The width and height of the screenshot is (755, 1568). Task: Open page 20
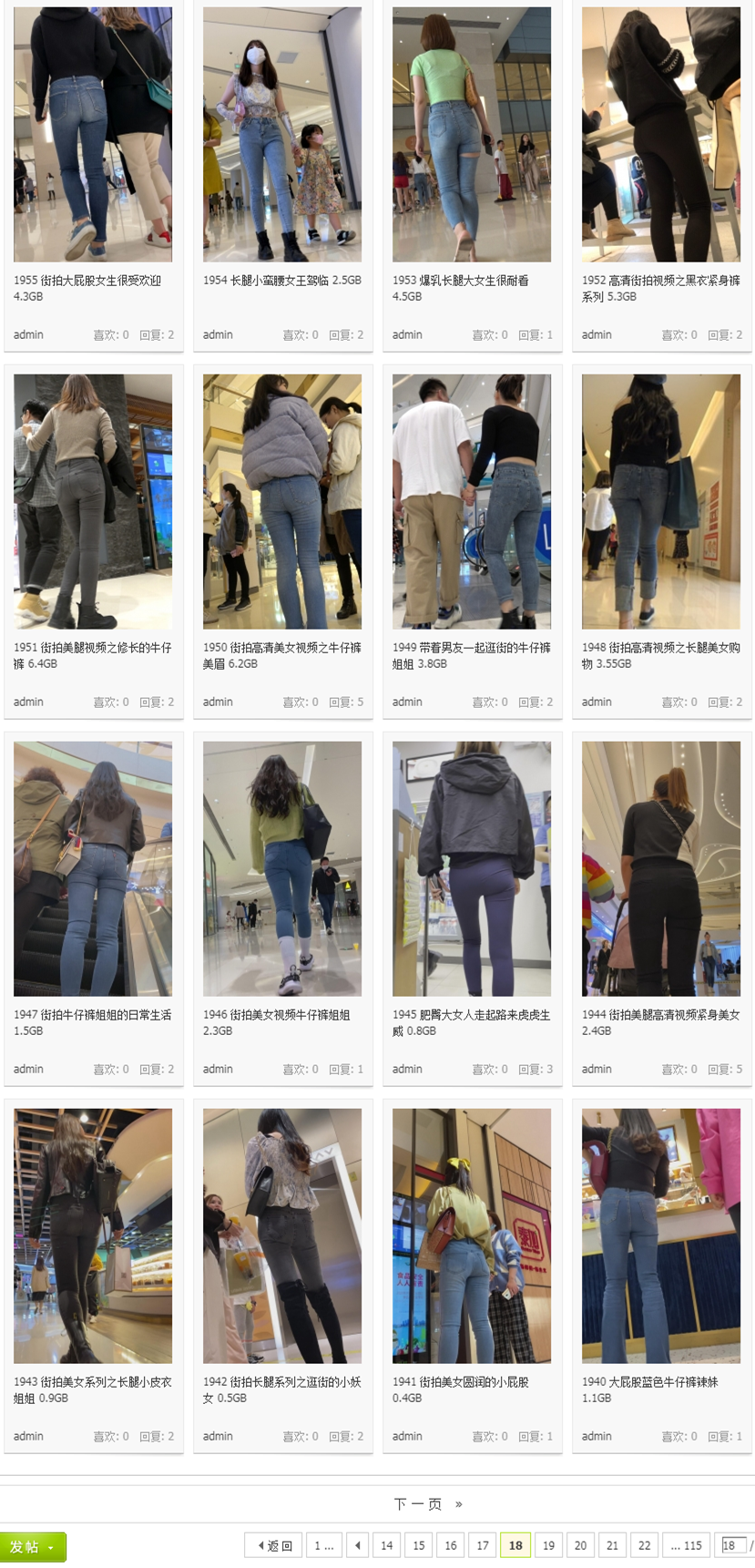[580, 1545]
